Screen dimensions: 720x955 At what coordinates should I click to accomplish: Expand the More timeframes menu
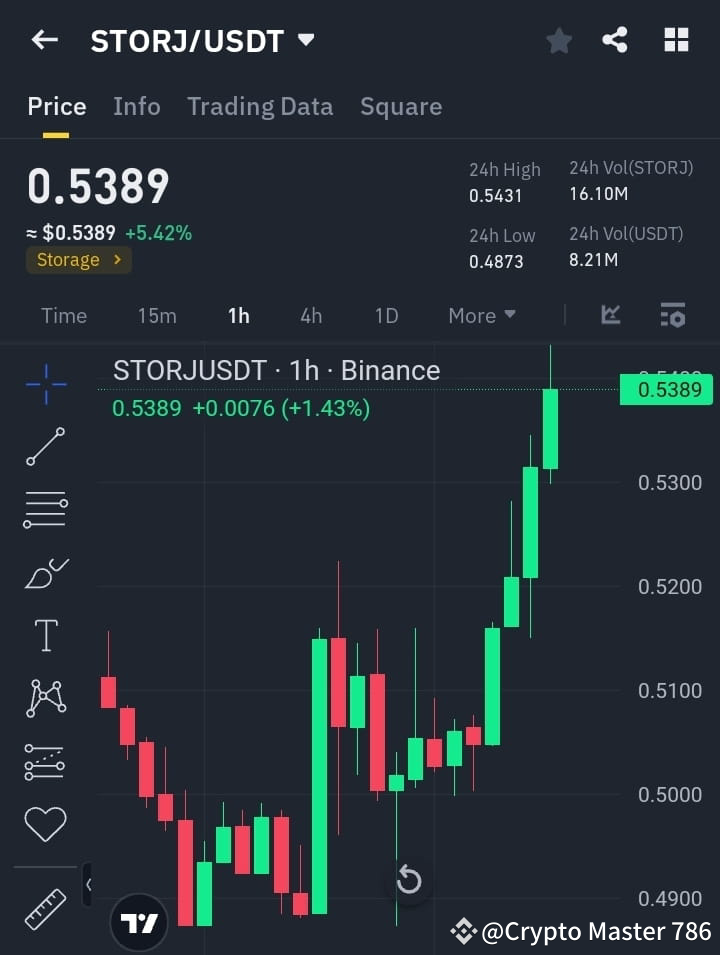tap(481, 315)
